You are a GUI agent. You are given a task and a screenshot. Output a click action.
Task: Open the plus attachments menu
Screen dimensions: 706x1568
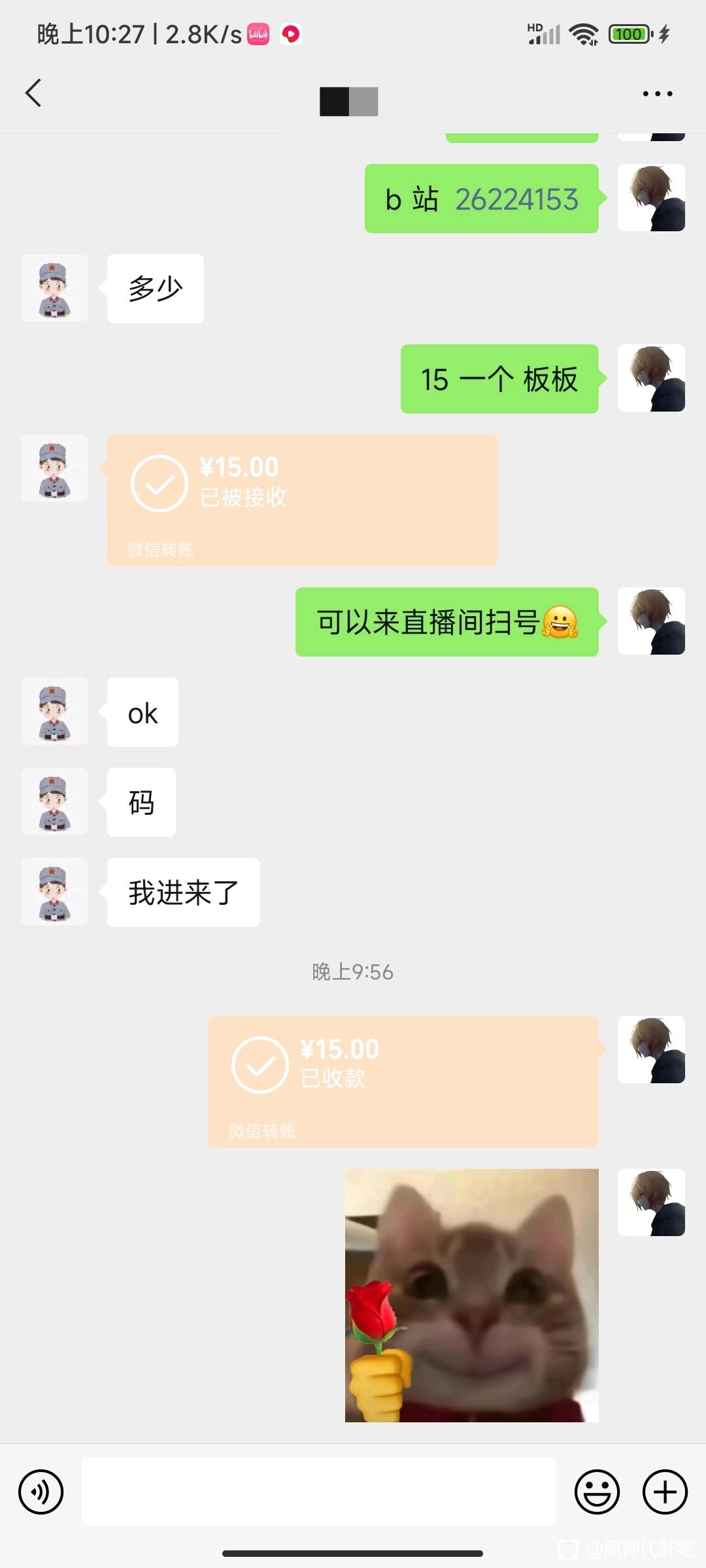coord(665,1492)
